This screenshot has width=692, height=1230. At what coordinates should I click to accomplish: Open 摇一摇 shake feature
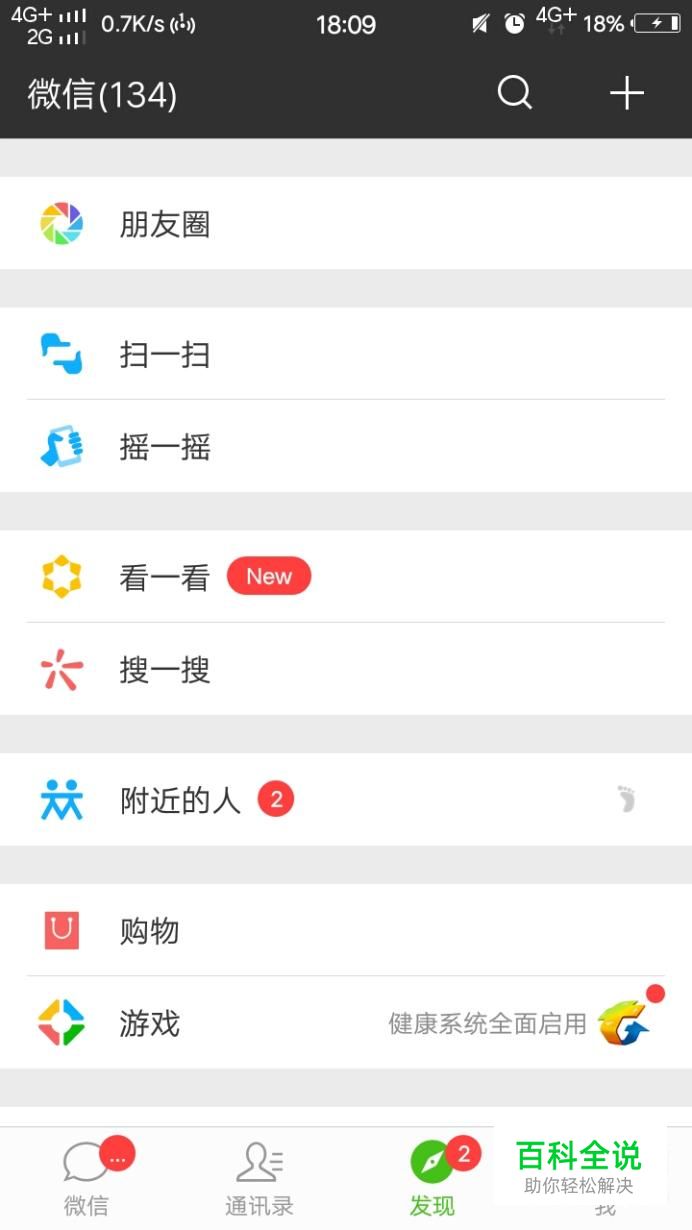click(346, 446)
